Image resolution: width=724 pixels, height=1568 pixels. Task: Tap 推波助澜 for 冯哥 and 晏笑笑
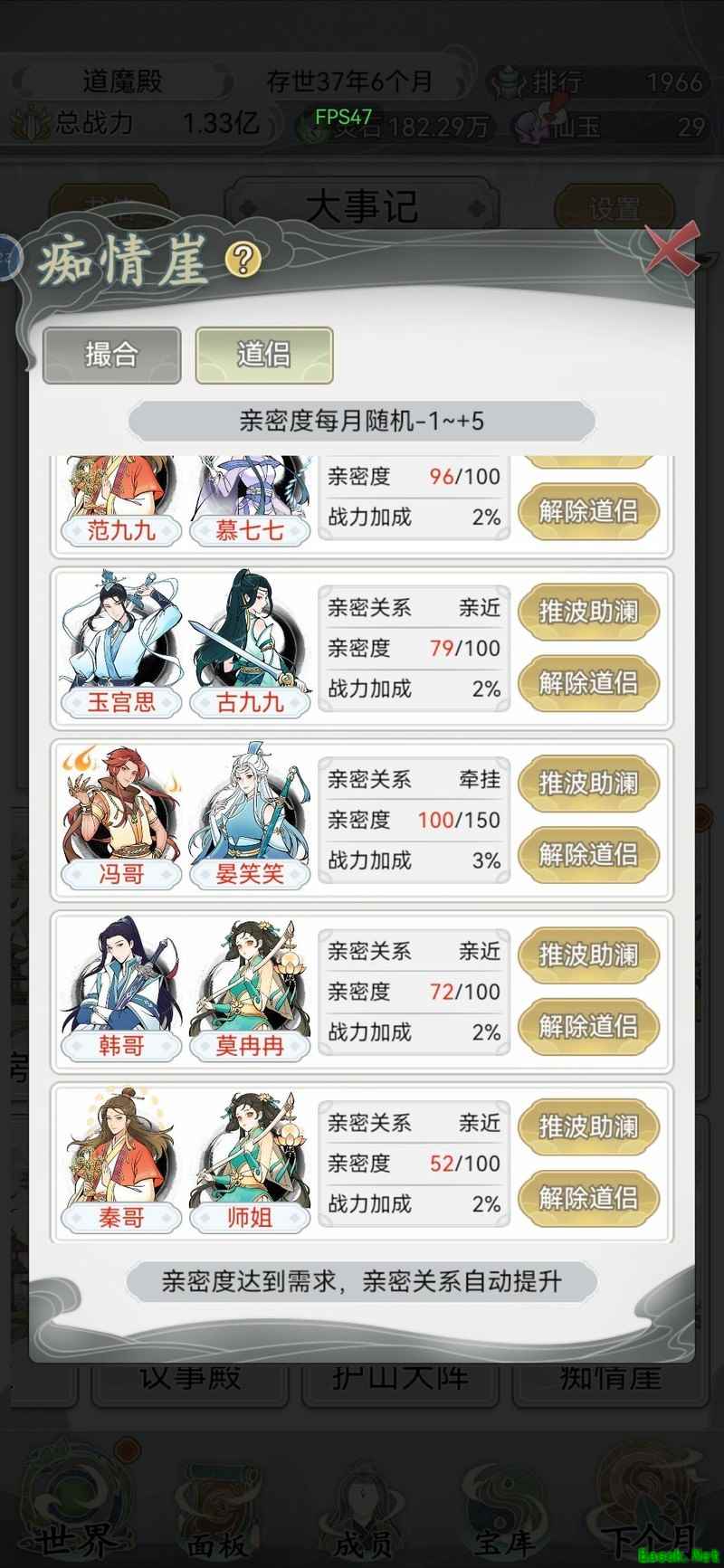click(588, 784)
